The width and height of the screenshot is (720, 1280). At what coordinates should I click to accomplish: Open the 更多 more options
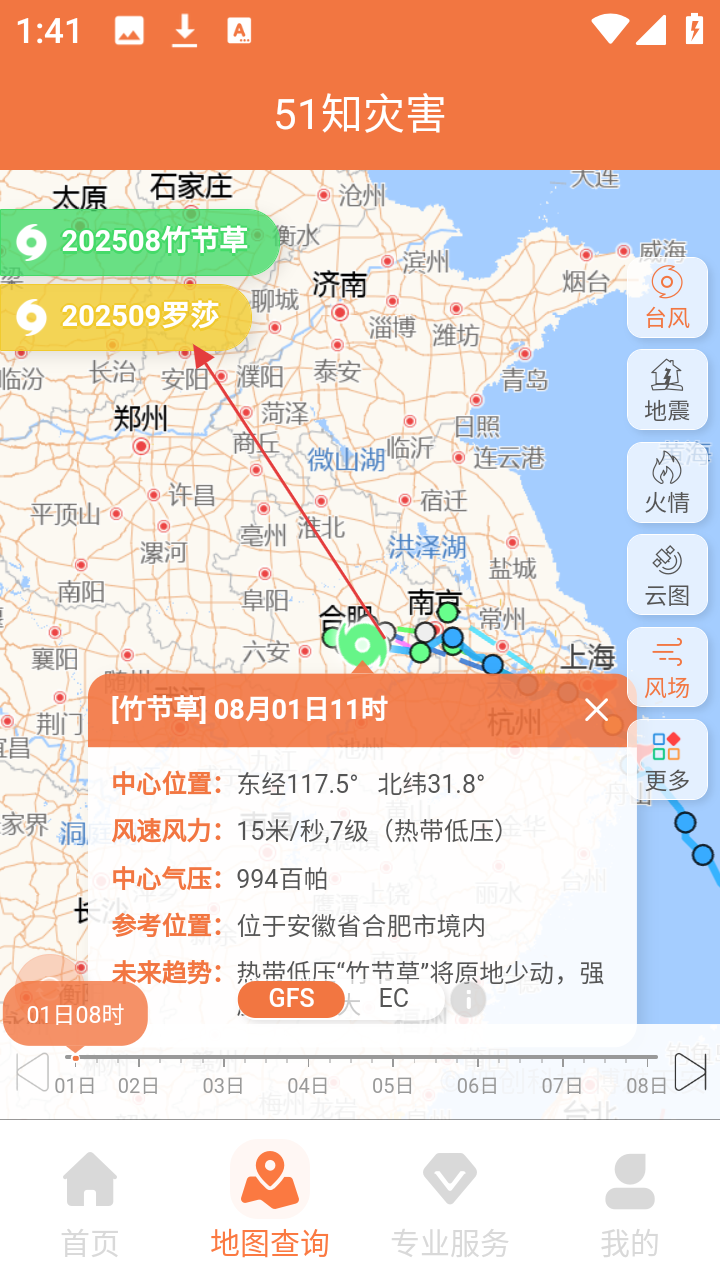(x=667, y=759)
